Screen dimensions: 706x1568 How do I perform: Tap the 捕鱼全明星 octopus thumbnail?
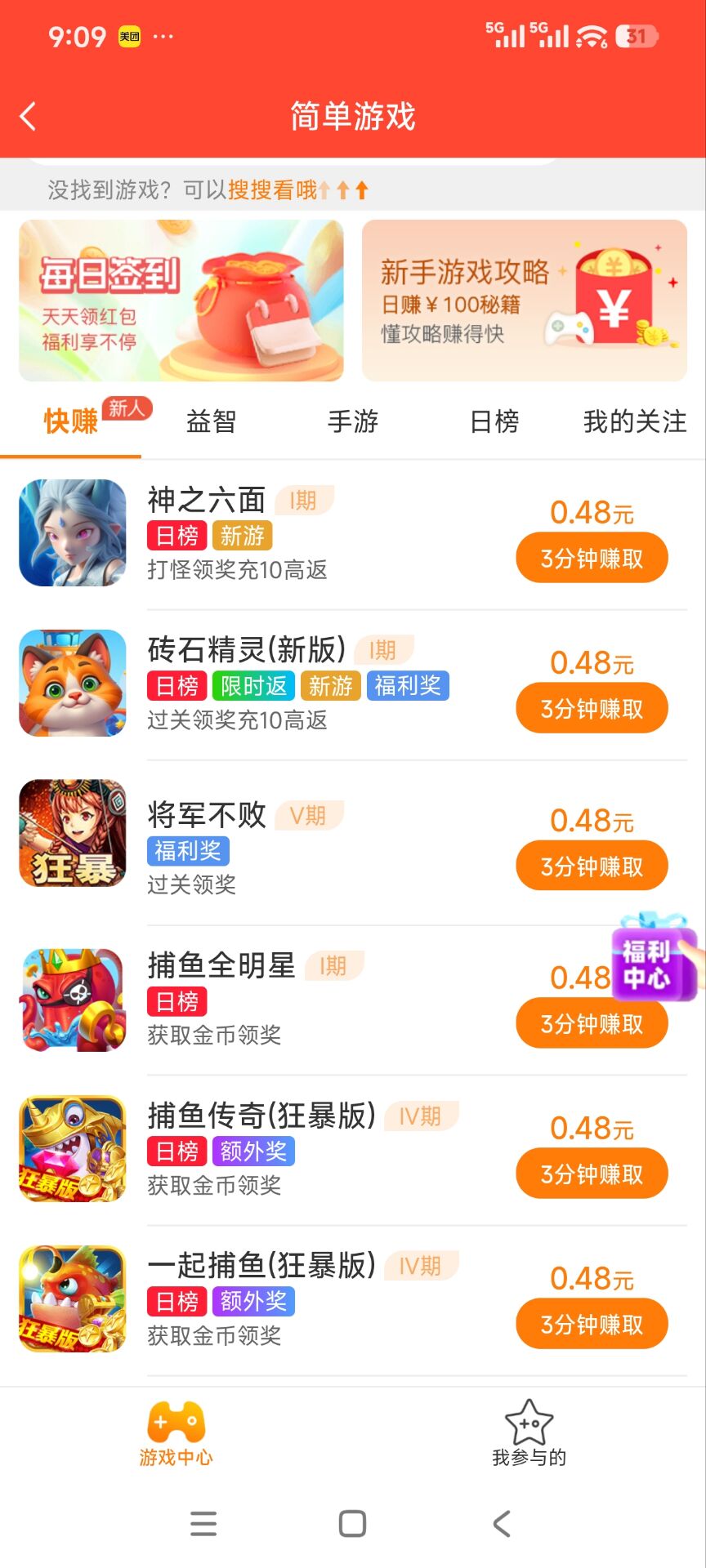[72, 998]
